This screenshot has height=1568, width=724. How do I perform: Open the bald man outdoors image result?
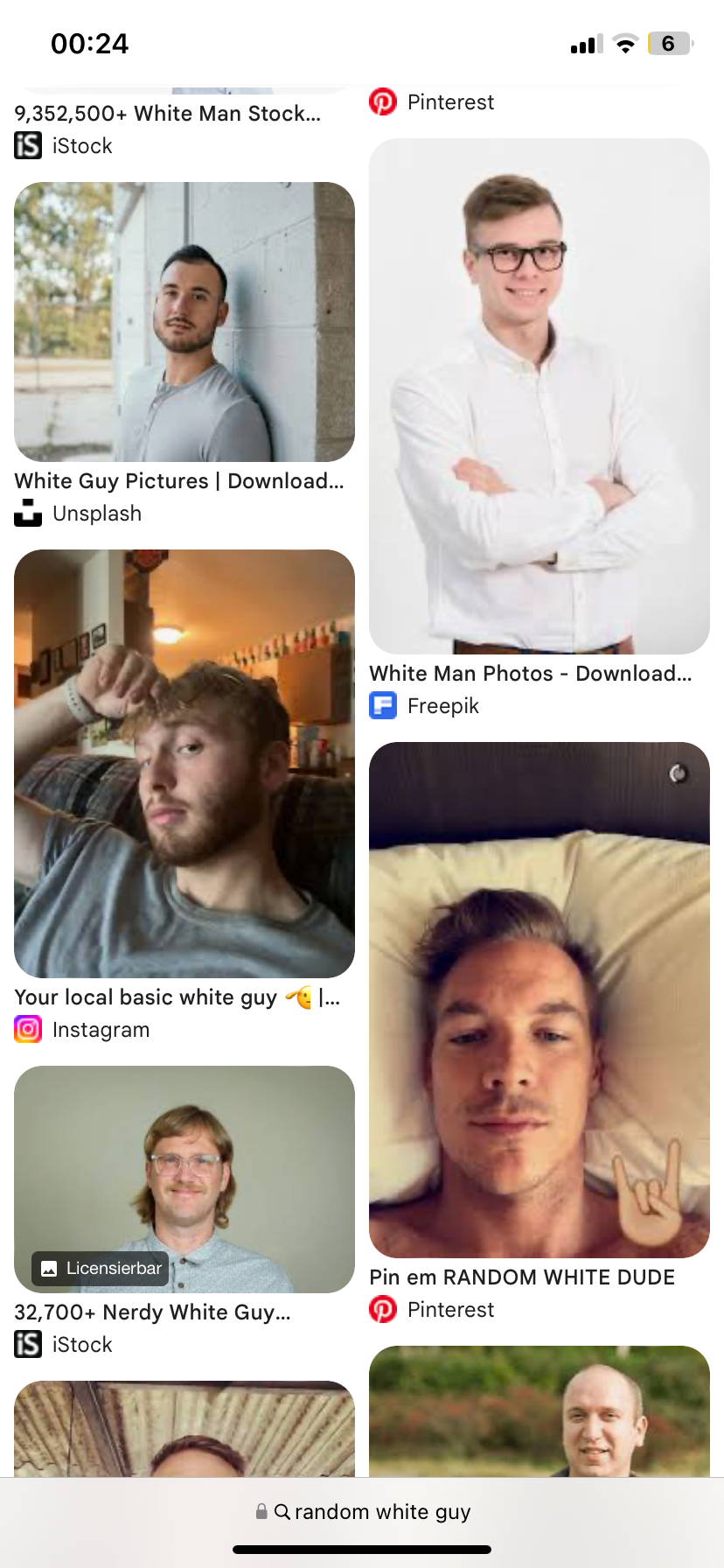click(540, 1411)
